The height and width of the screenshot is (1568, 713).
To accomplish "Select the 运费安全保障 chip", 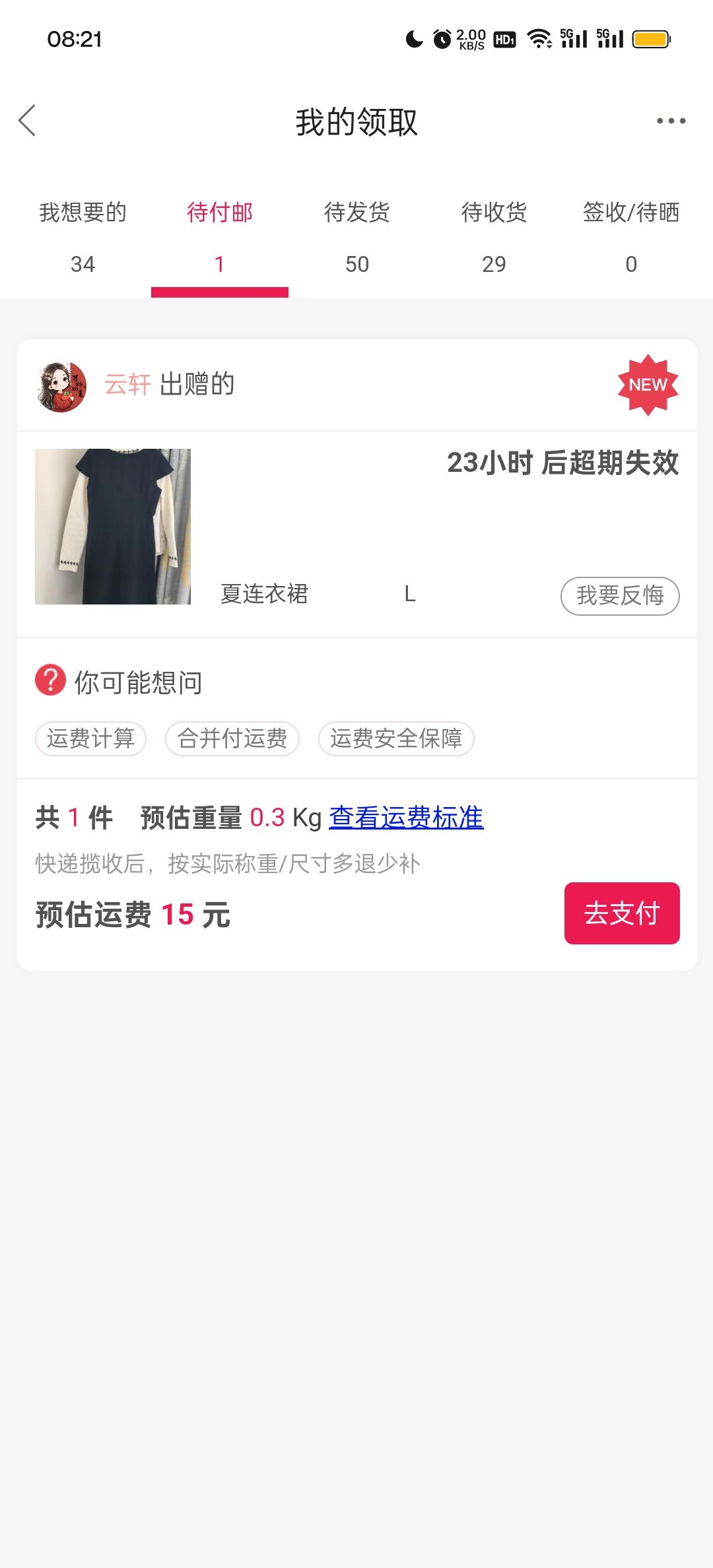I will pos(396,738).
